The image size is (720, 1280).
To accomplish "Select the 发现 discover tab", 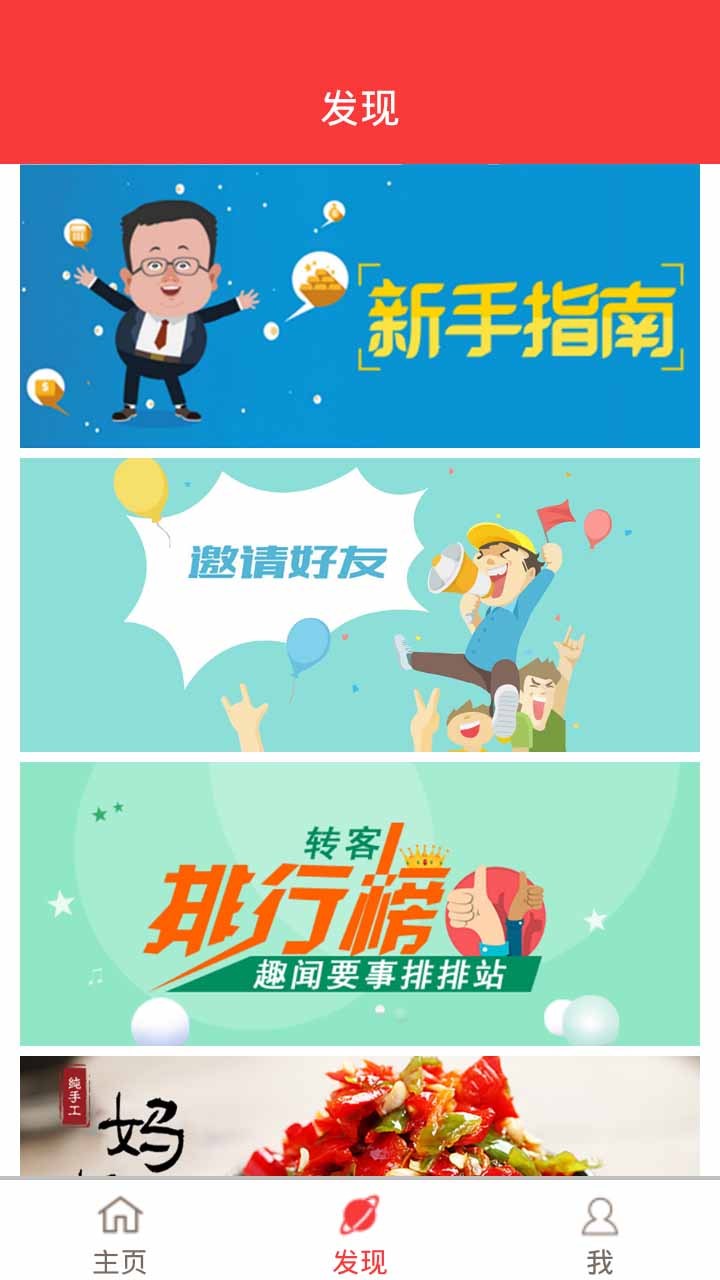I will click(360, 1232).
